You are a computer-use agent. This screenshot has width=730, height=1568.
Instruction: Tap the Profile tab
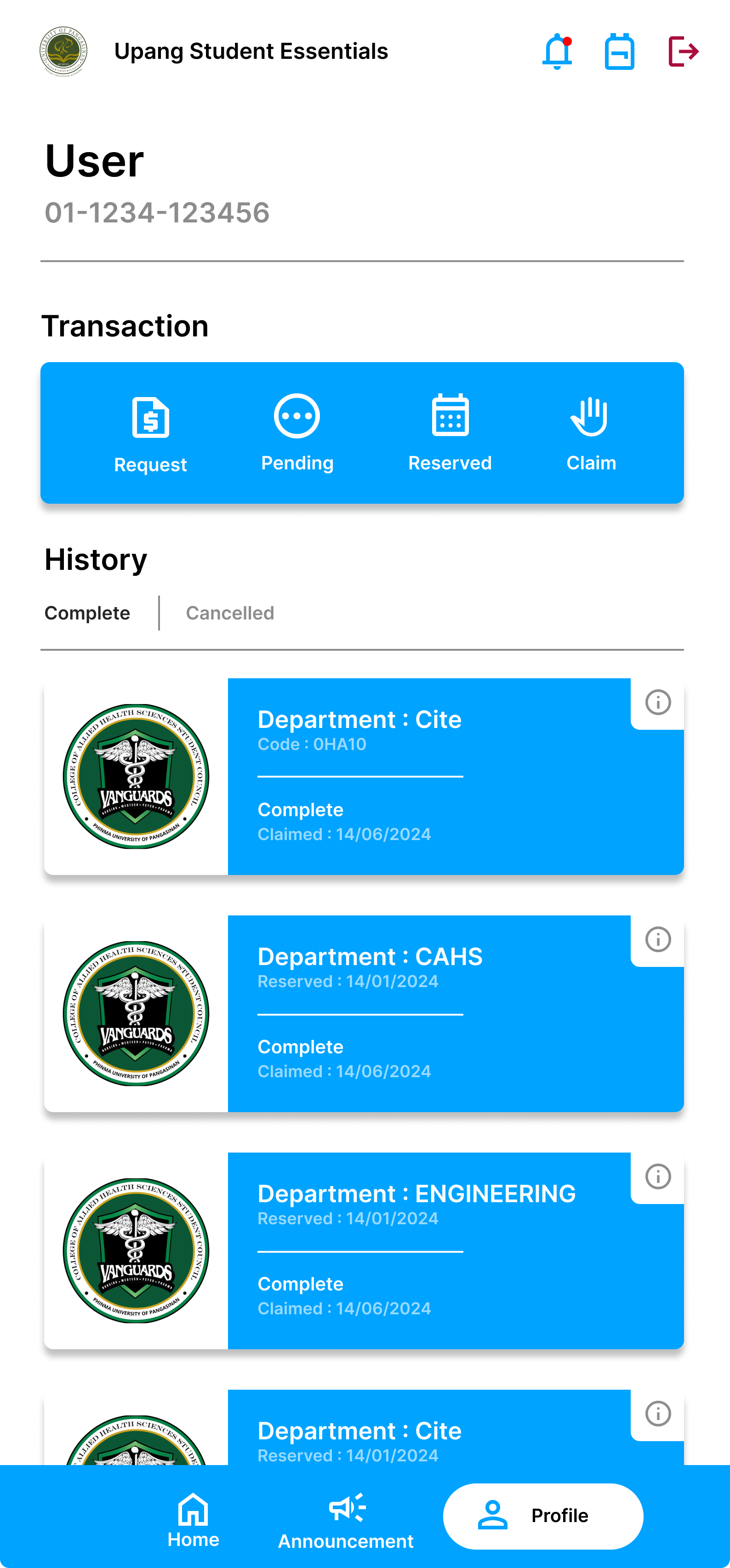(x=543, y=1516)
